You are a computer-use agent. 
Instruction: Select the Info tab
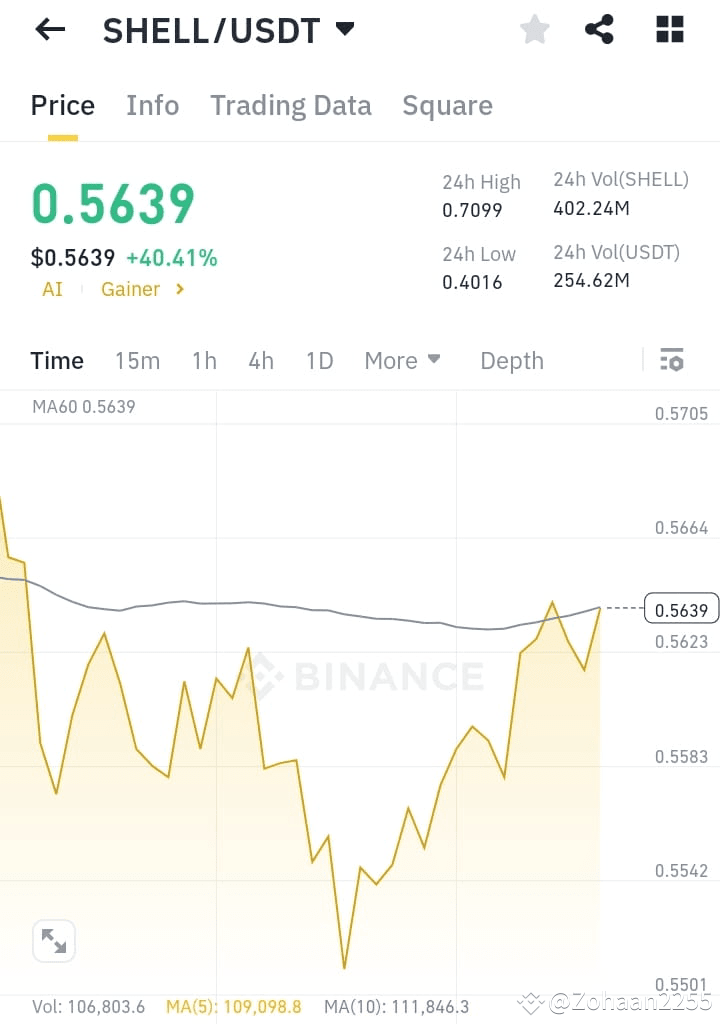tap(152, 105)
